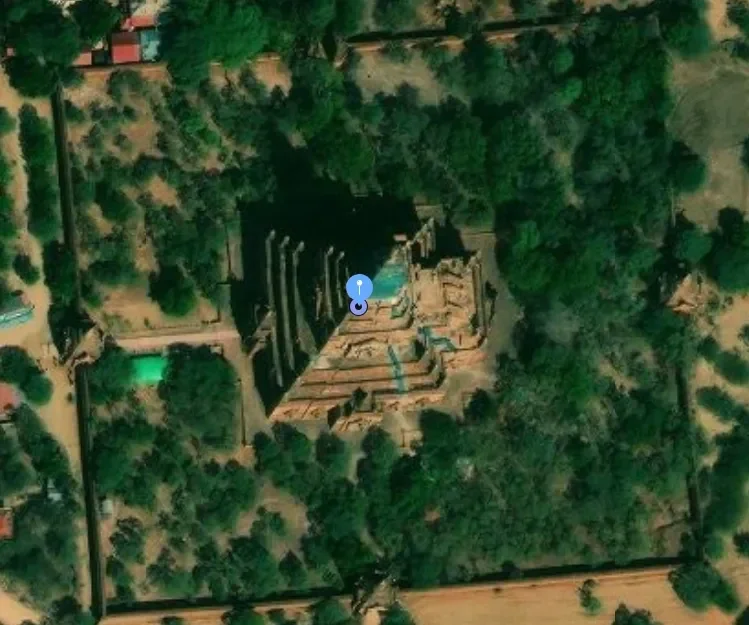Tap the blue location pin marker
The height and width of the screenshot is (625, 749).
click(x=359, y=289)
